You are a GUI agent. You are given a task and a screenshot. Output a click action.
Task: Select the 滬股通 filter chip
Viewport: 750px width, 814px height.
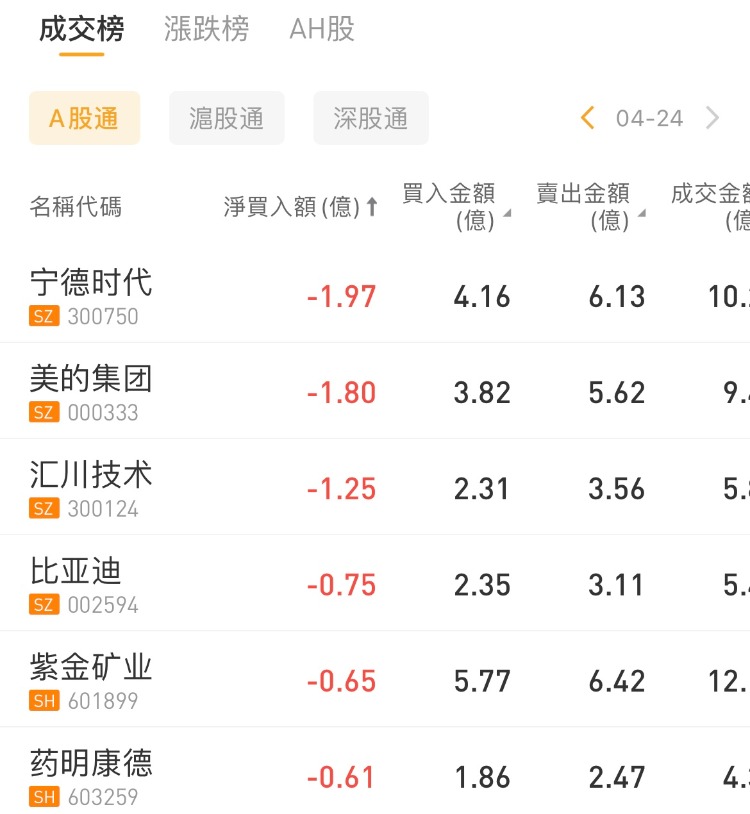tap(227, 118)
